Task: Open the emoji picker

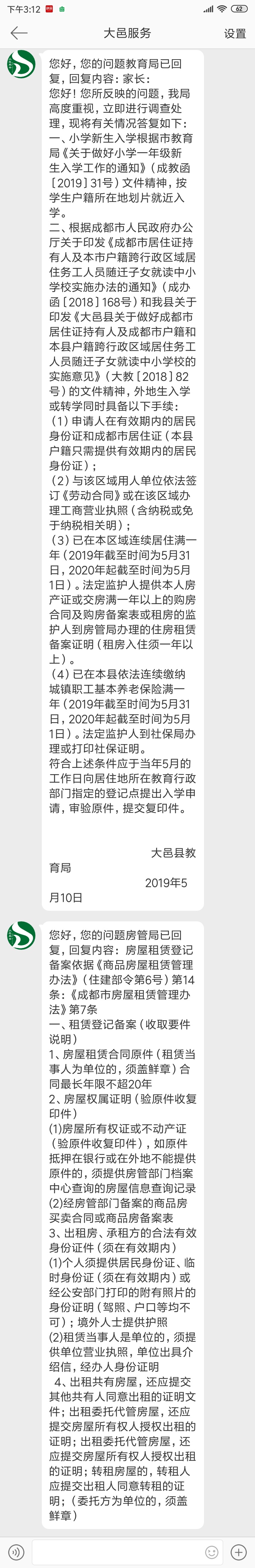Action: tap(211, 1552)
